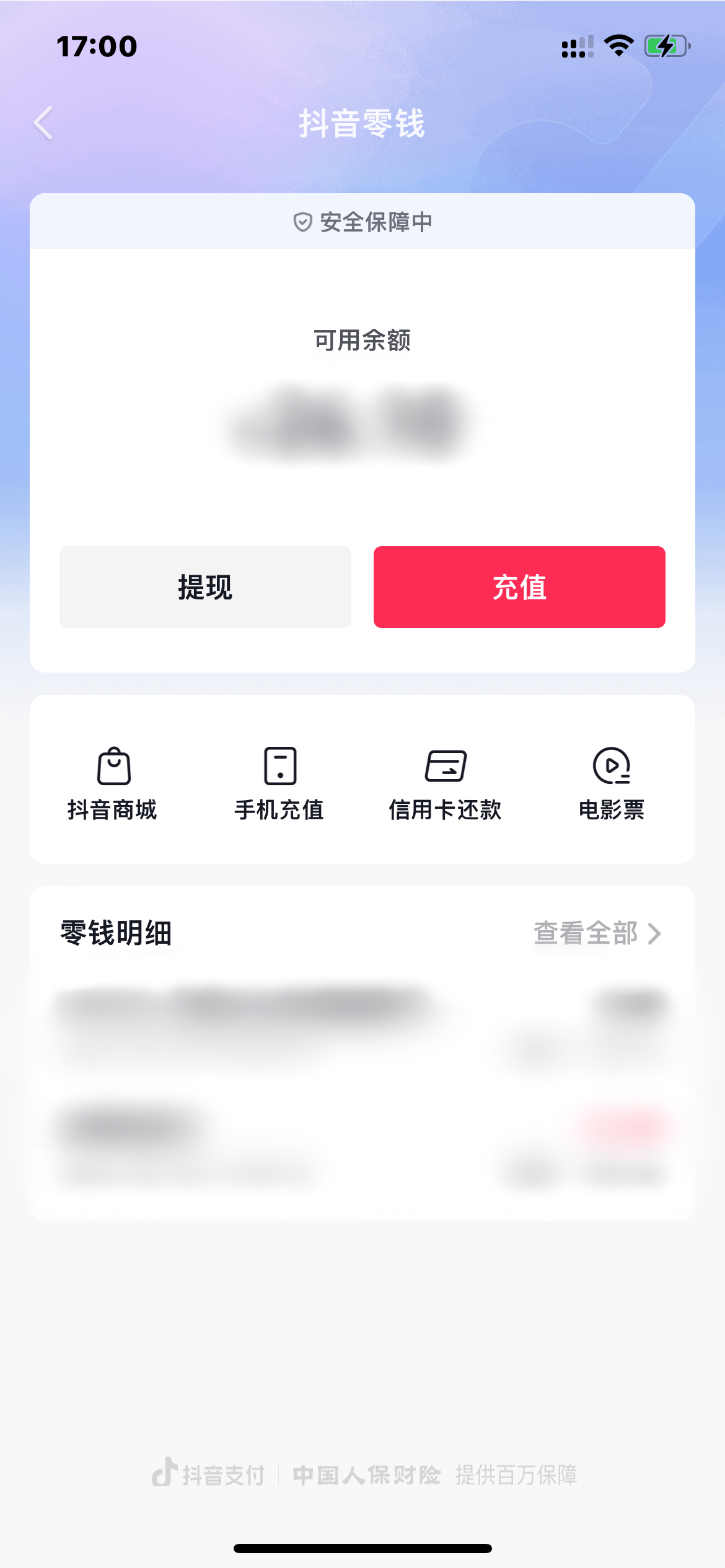This screenshot has height=1568, width=725.
Task: Click the back chevron to exit wallet
Action: pos(43,123)
